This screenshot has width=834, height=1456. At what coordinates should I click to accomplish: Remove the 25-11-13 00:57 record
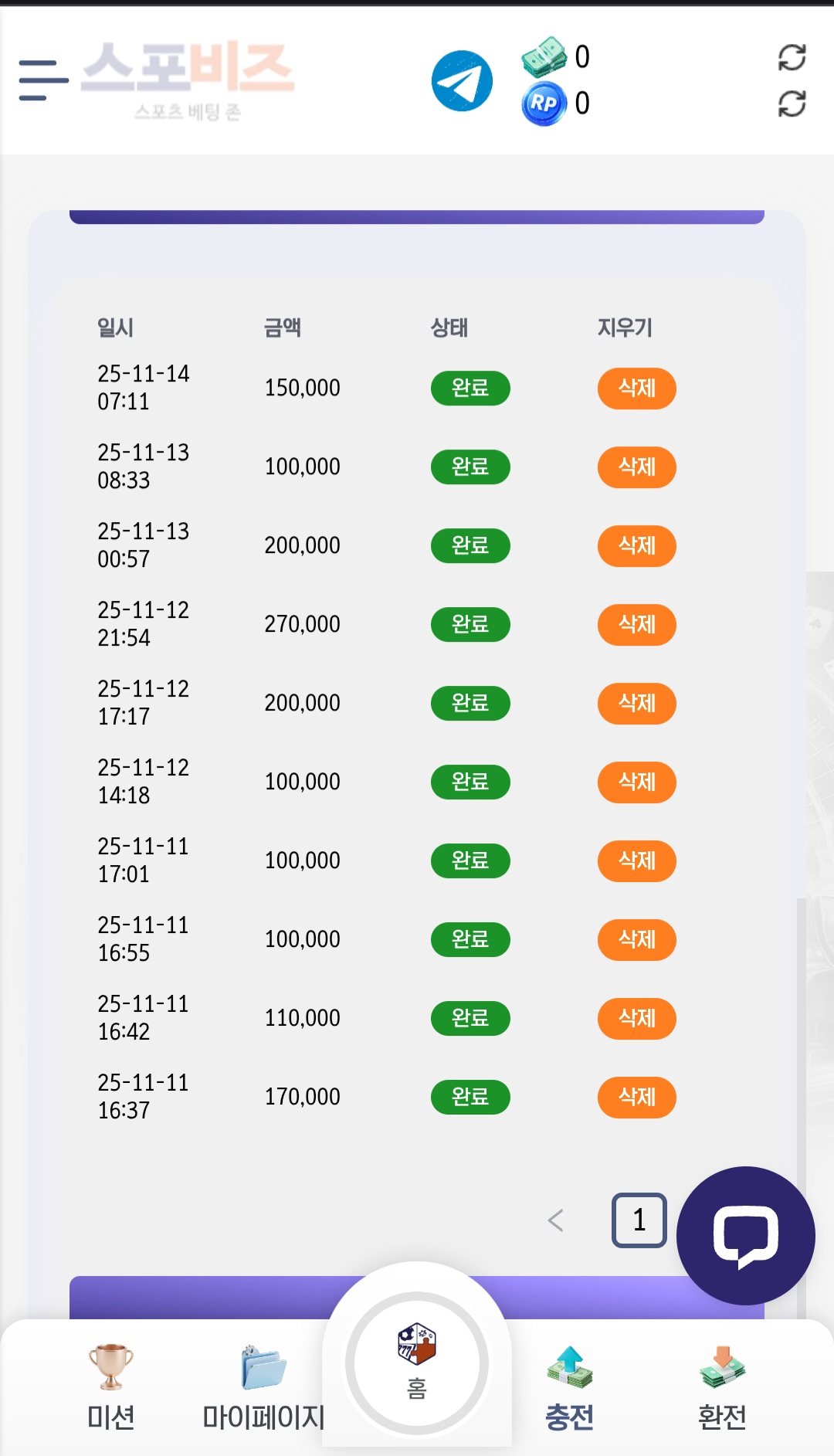[636, 545]
